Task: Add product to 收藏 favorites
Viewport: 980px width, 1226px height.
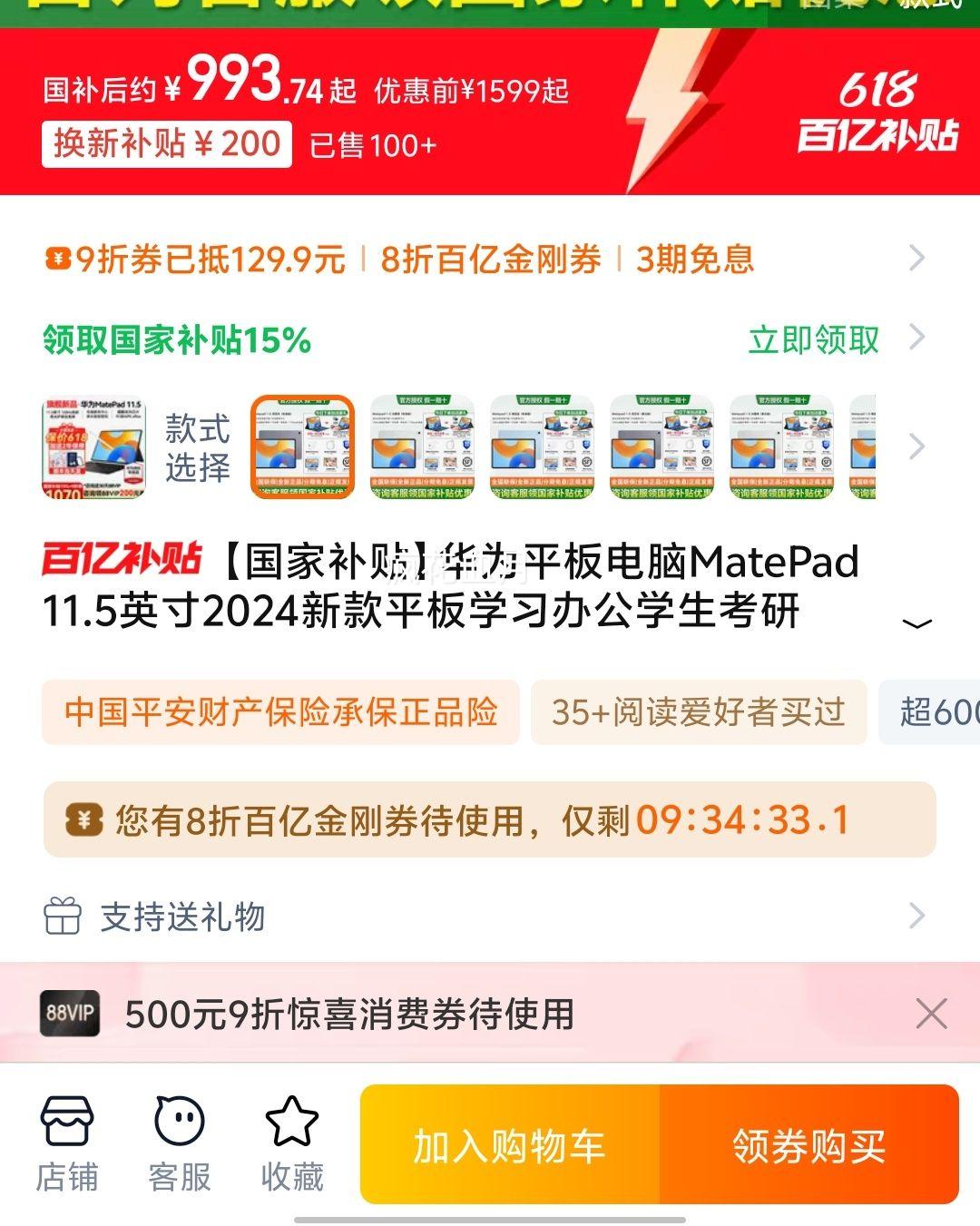Action: (x=291, y=1143)
